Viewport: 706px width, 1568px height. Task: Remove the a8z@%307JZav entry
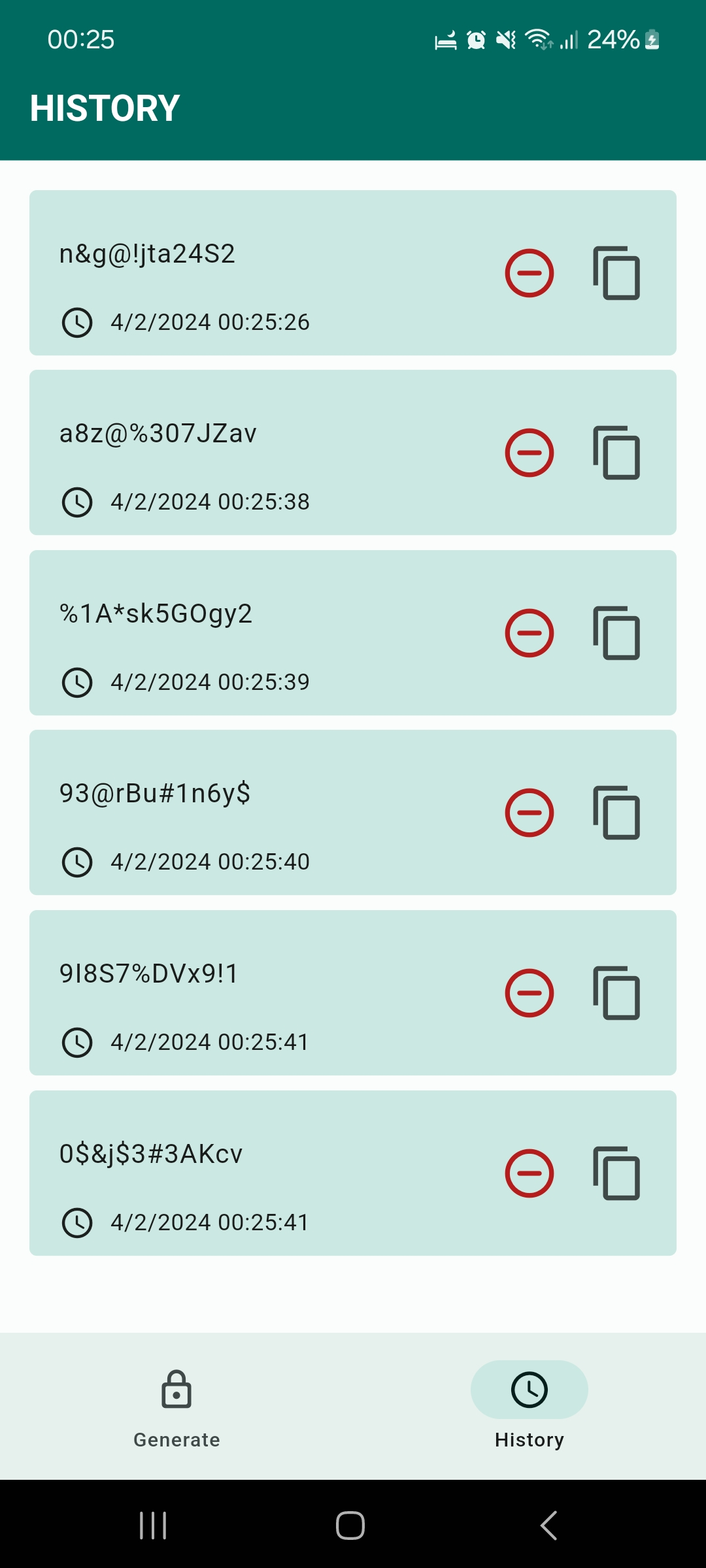529,453
